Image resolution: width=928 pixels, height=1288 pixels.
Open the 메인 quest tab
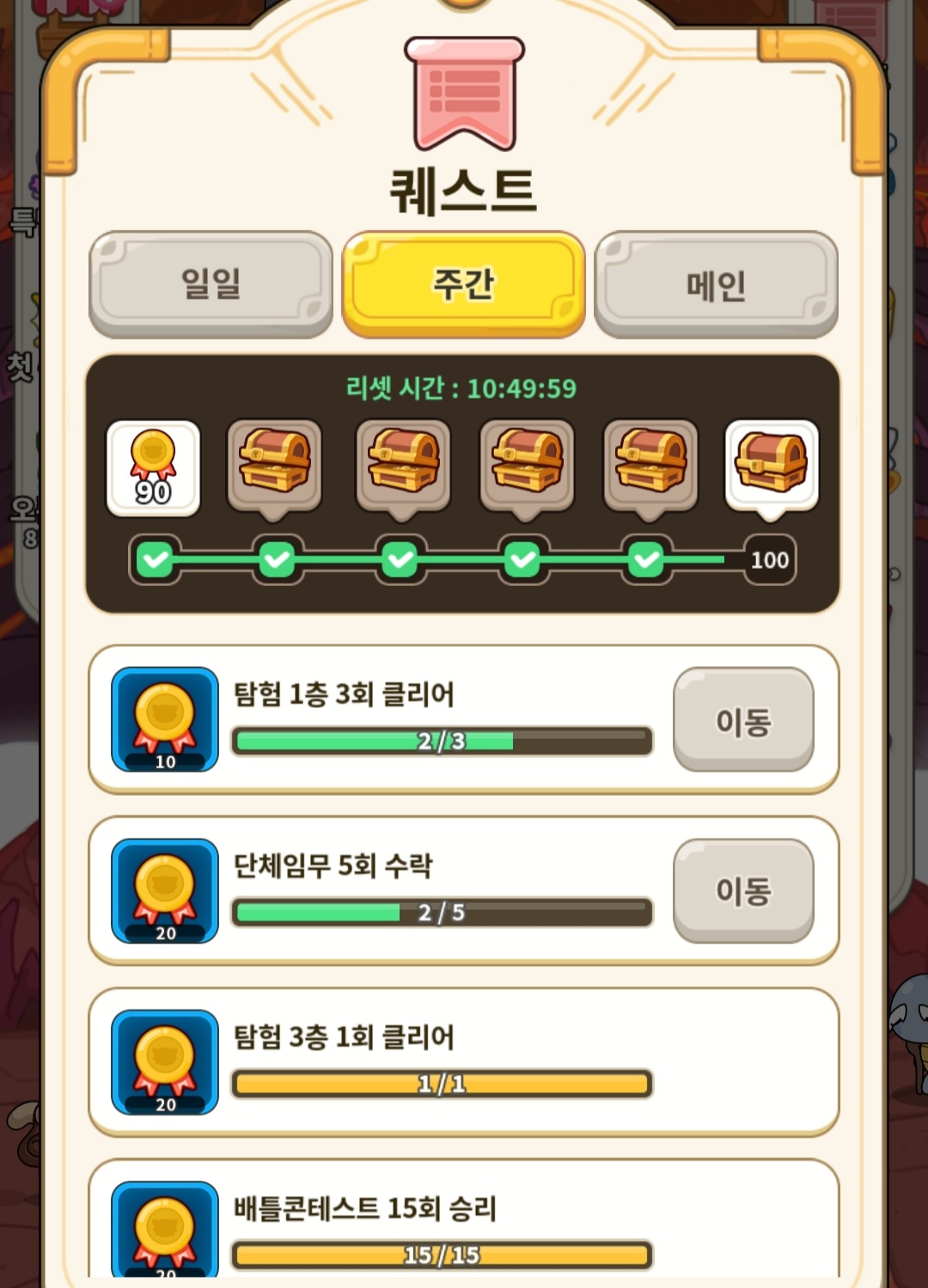coord(716,284)
